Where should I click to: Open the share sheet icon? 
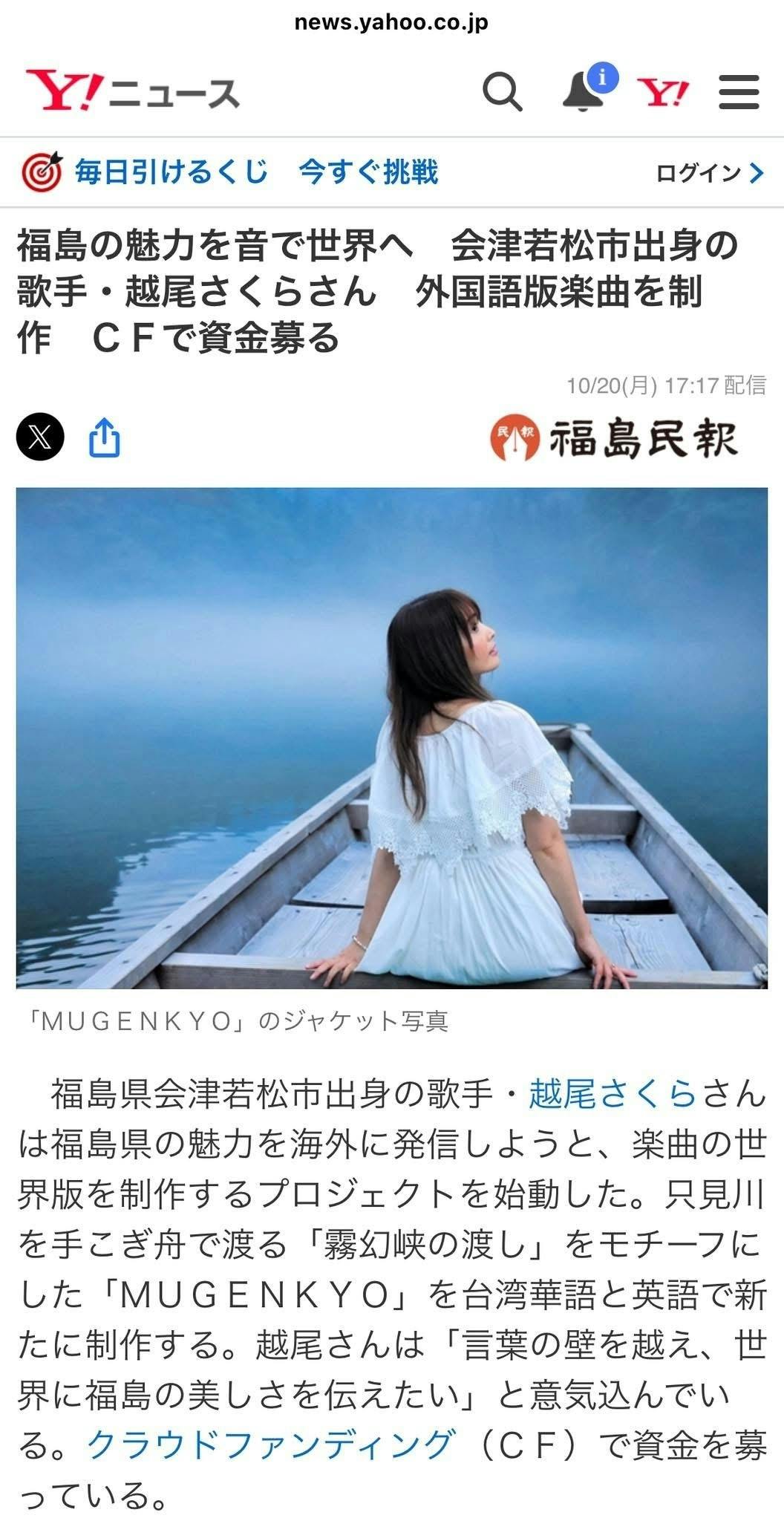pos(104,437)
